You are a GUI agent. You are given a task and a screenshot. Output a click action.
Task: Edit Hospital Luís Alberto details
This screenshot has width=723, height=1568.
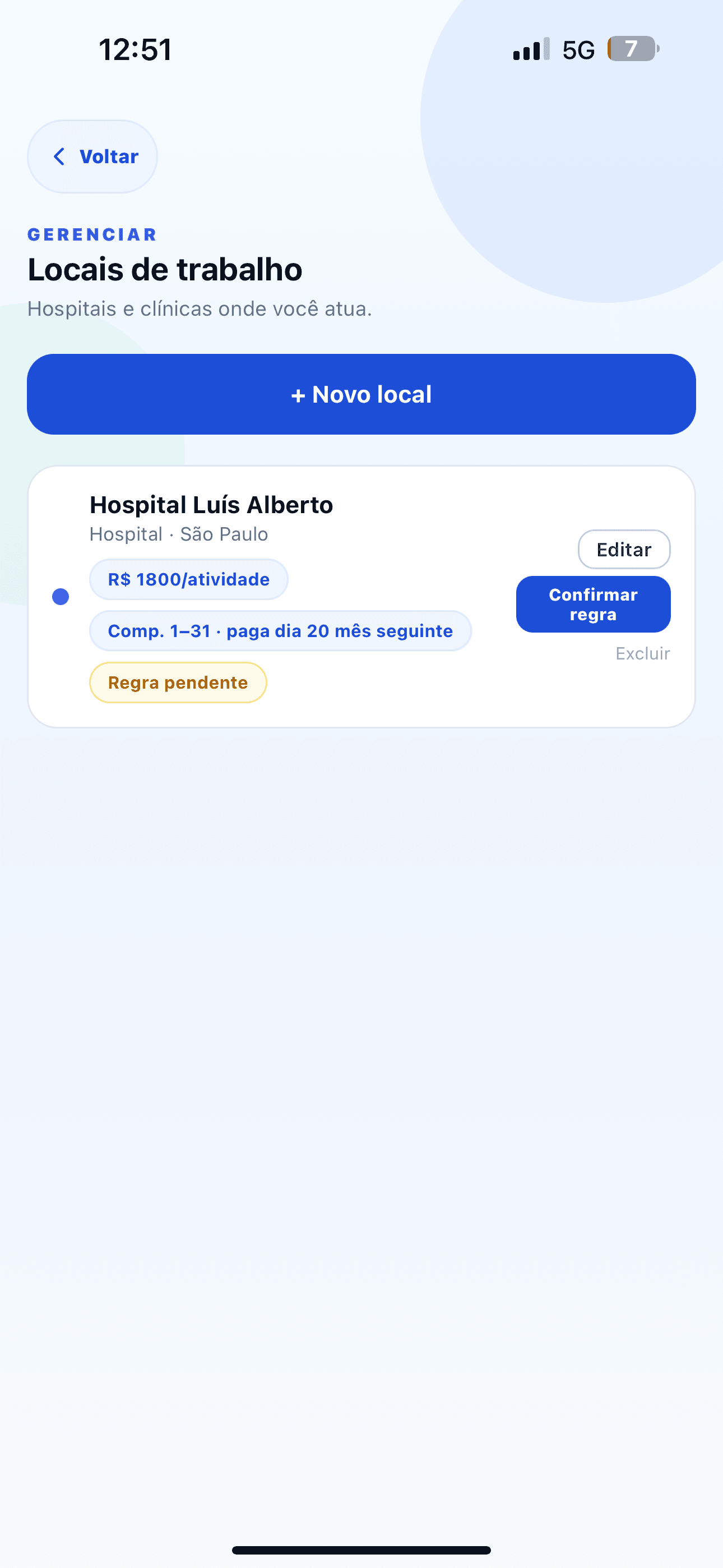pos(624,549)
